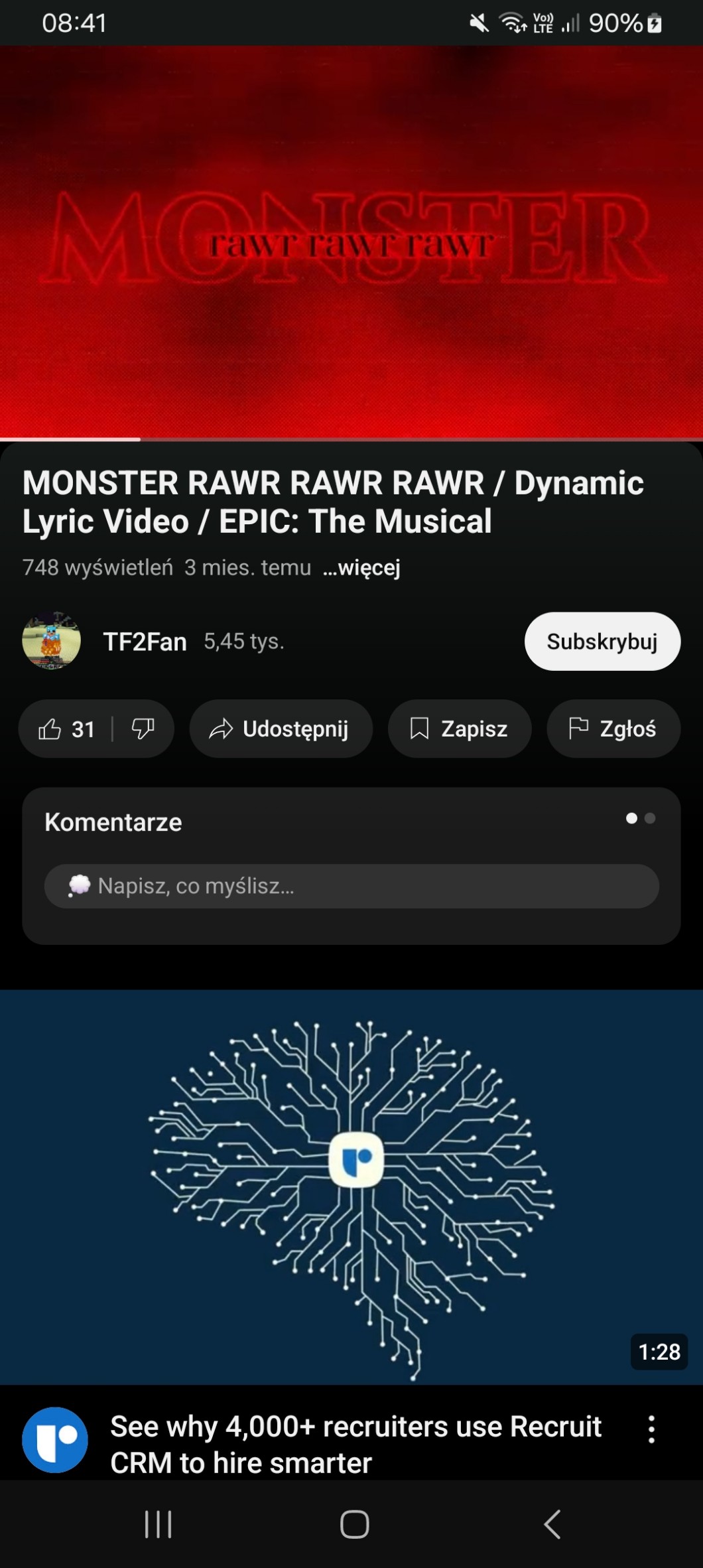The image size is (703, 1568).
Task: Save the video with Zapisz
Action: (x=459, y=729)
